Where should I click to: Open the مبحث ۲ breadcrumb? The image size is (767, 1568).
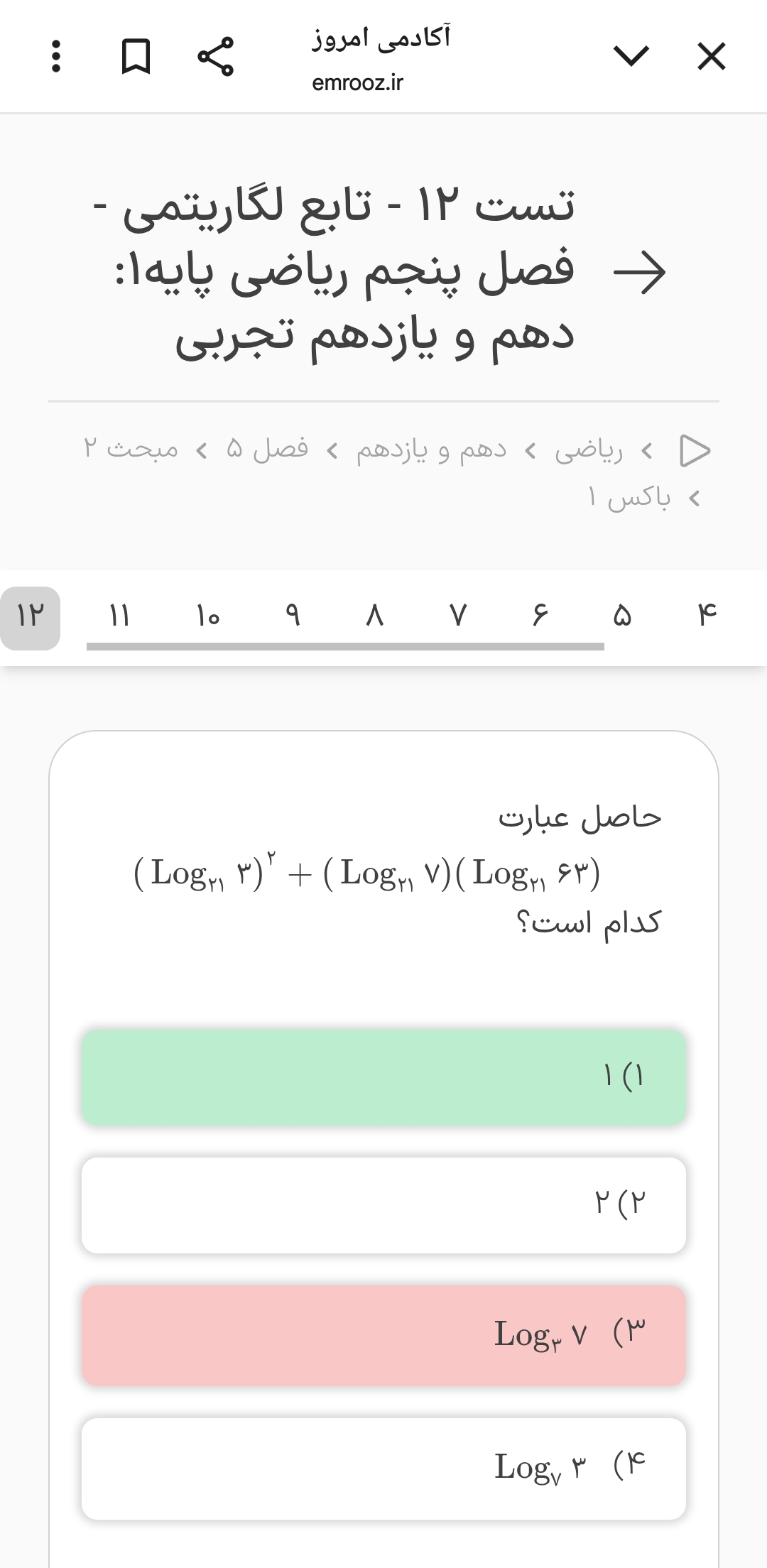coord(131,450)
